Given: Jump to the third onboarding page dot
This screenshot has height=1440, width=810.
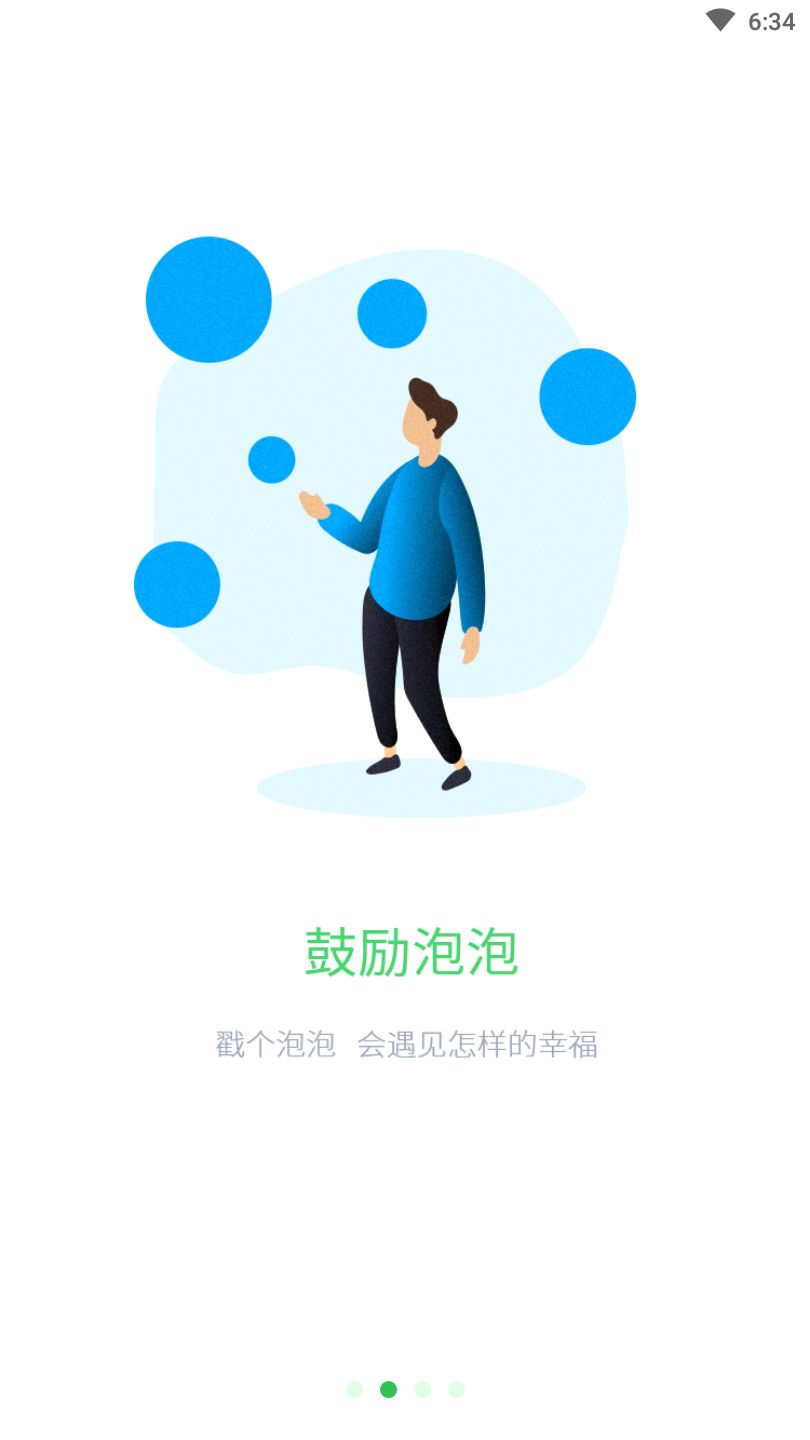Looking at the screenshot, I should coord(422,1389).
